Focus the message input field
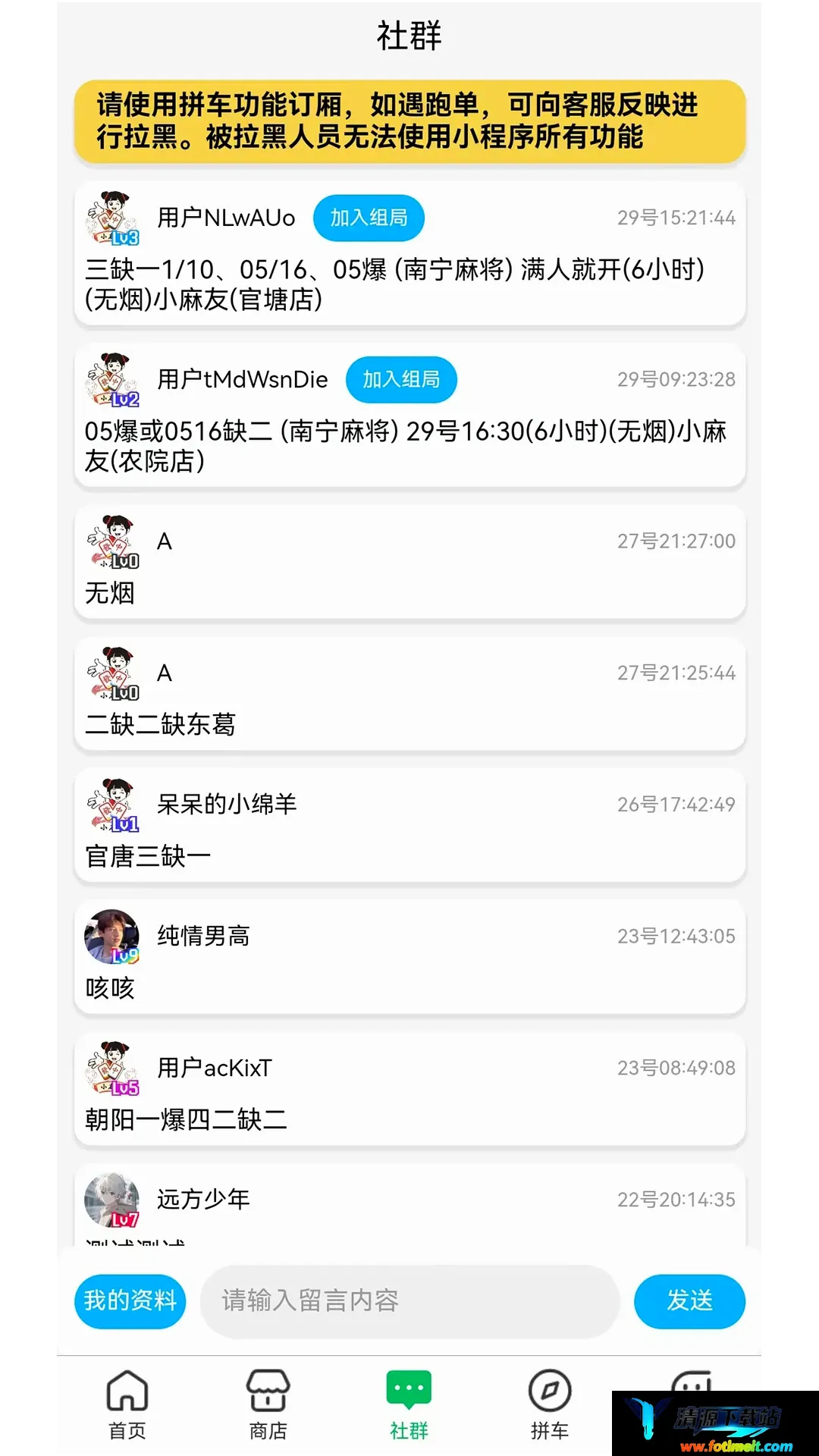The width and height of the screenshot is (819, 1456). 409,1301
